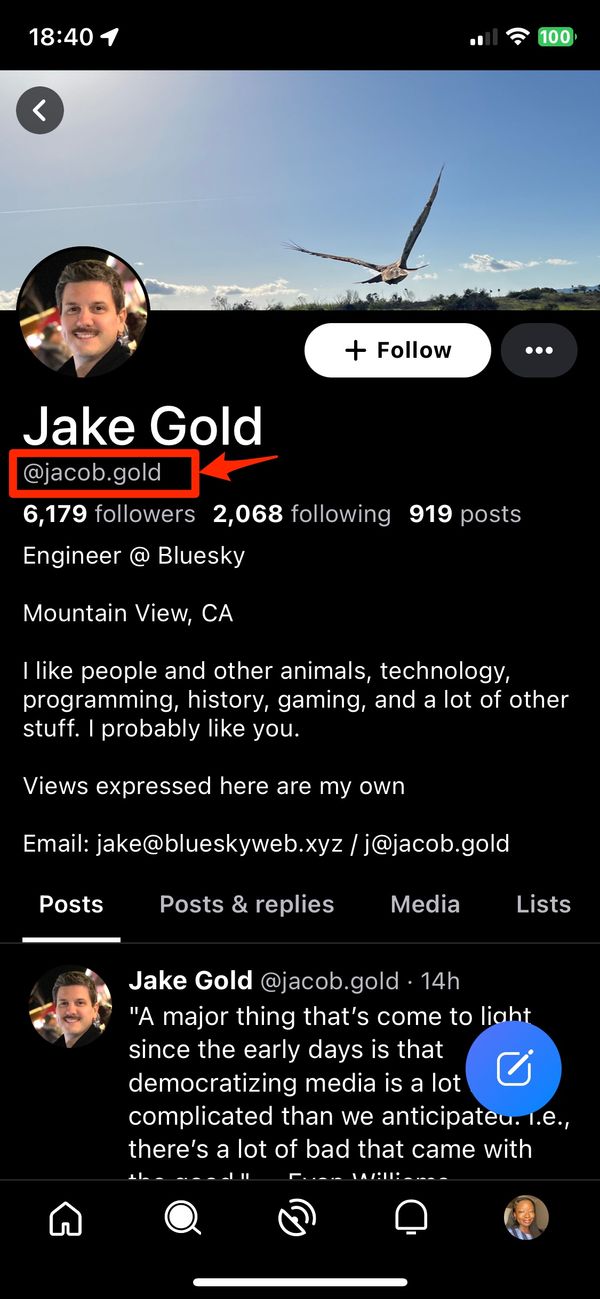
Task: Go back using the arrow button
Action: 40,110
